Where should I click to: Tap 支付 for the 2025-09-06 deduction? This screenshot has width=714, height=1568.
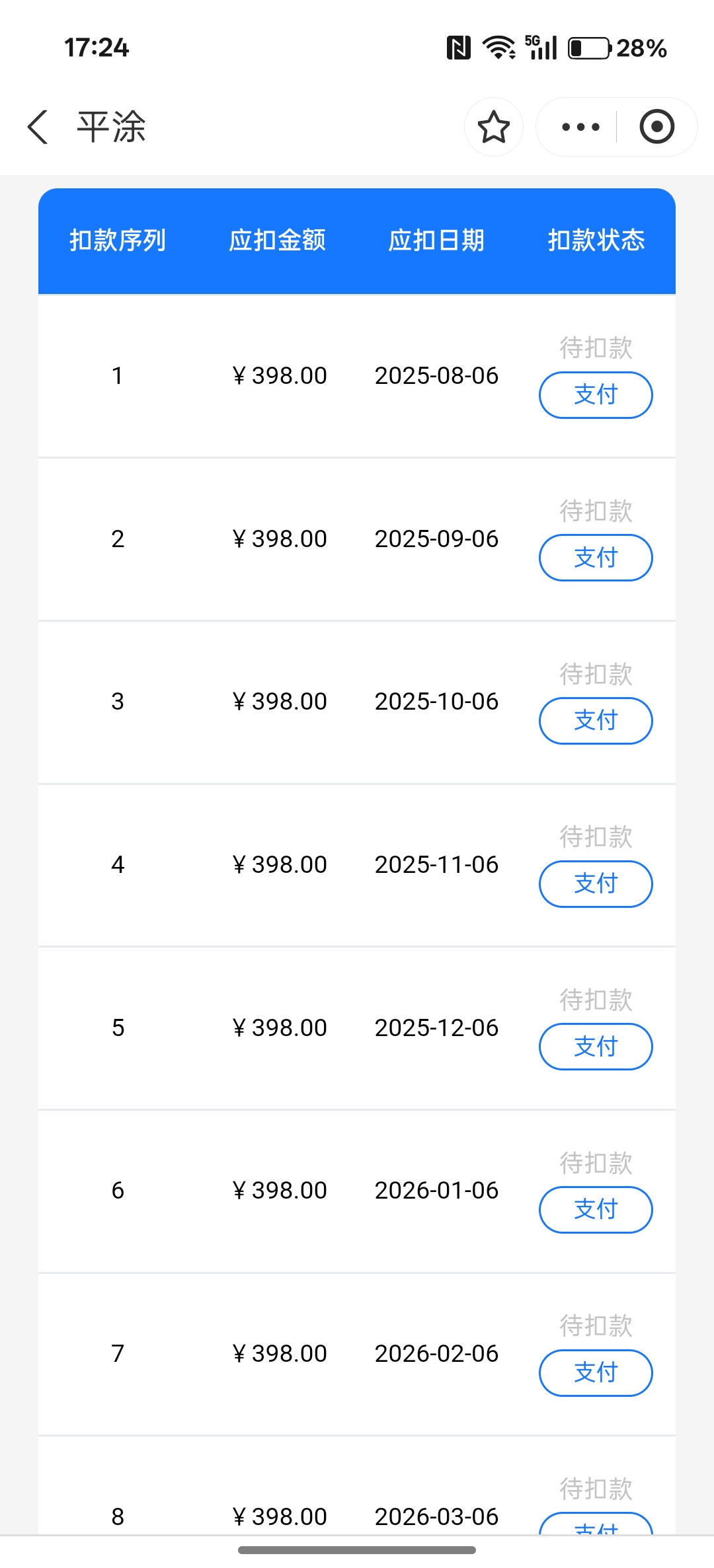coord(596,558)
